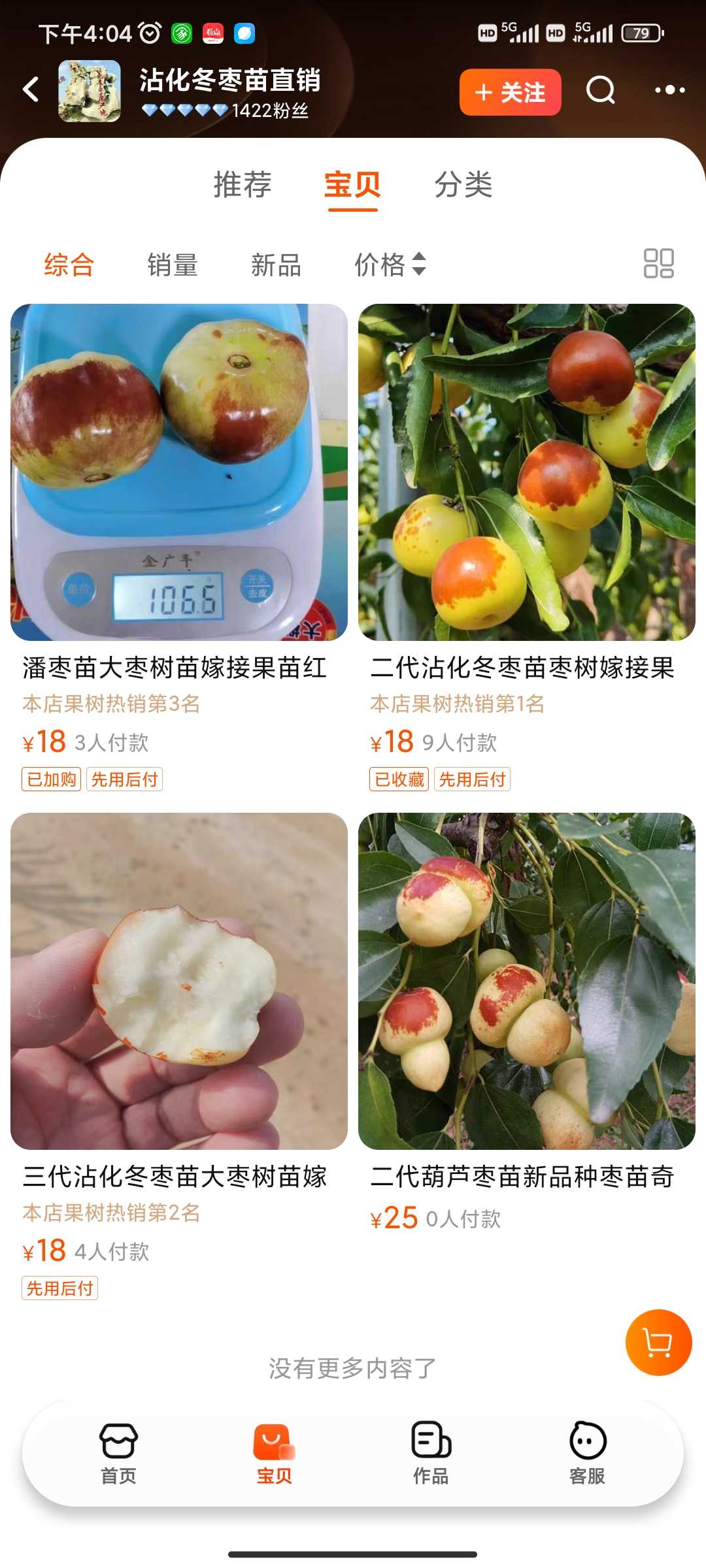Image resolution: width=706 pixels, height=1568 pixels.
Task: Toggle the grid layout view icon
Action: 658,263
